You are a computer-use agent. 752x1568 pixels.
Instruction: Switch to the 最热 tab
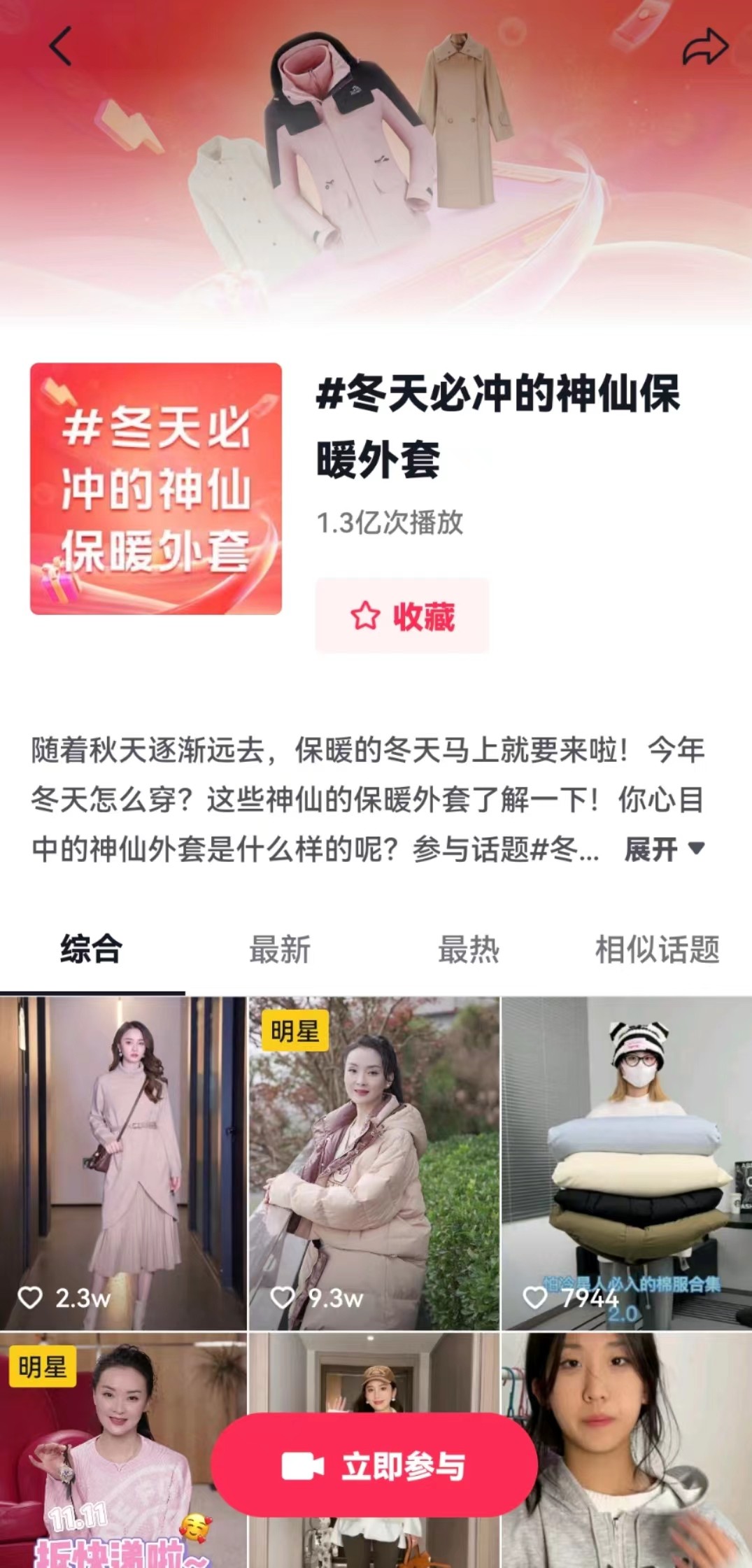pyautogui.click(x=468, y=949)
